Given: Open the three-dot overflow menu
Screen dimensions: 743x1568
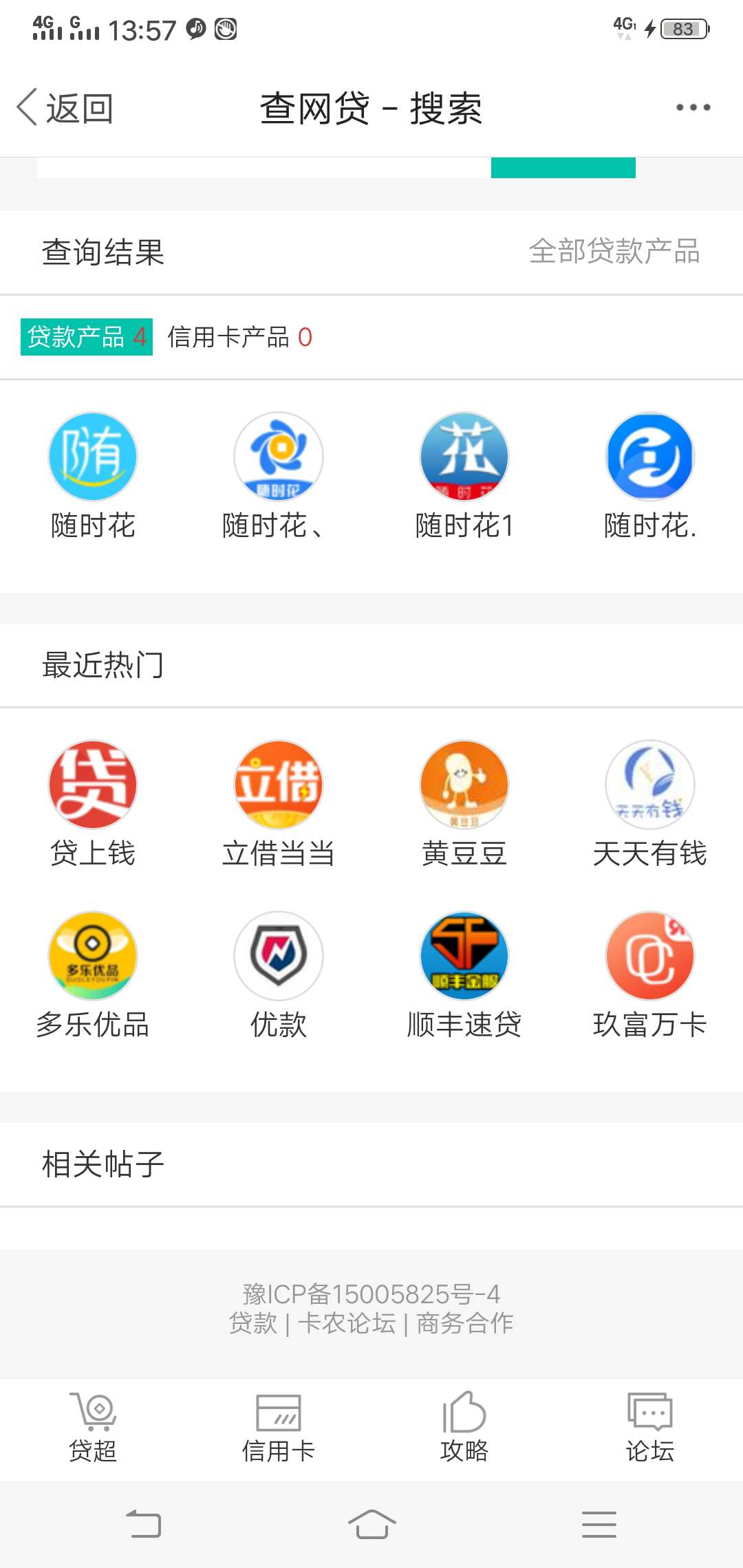Looking at the screenshot, I should [693, 107].
